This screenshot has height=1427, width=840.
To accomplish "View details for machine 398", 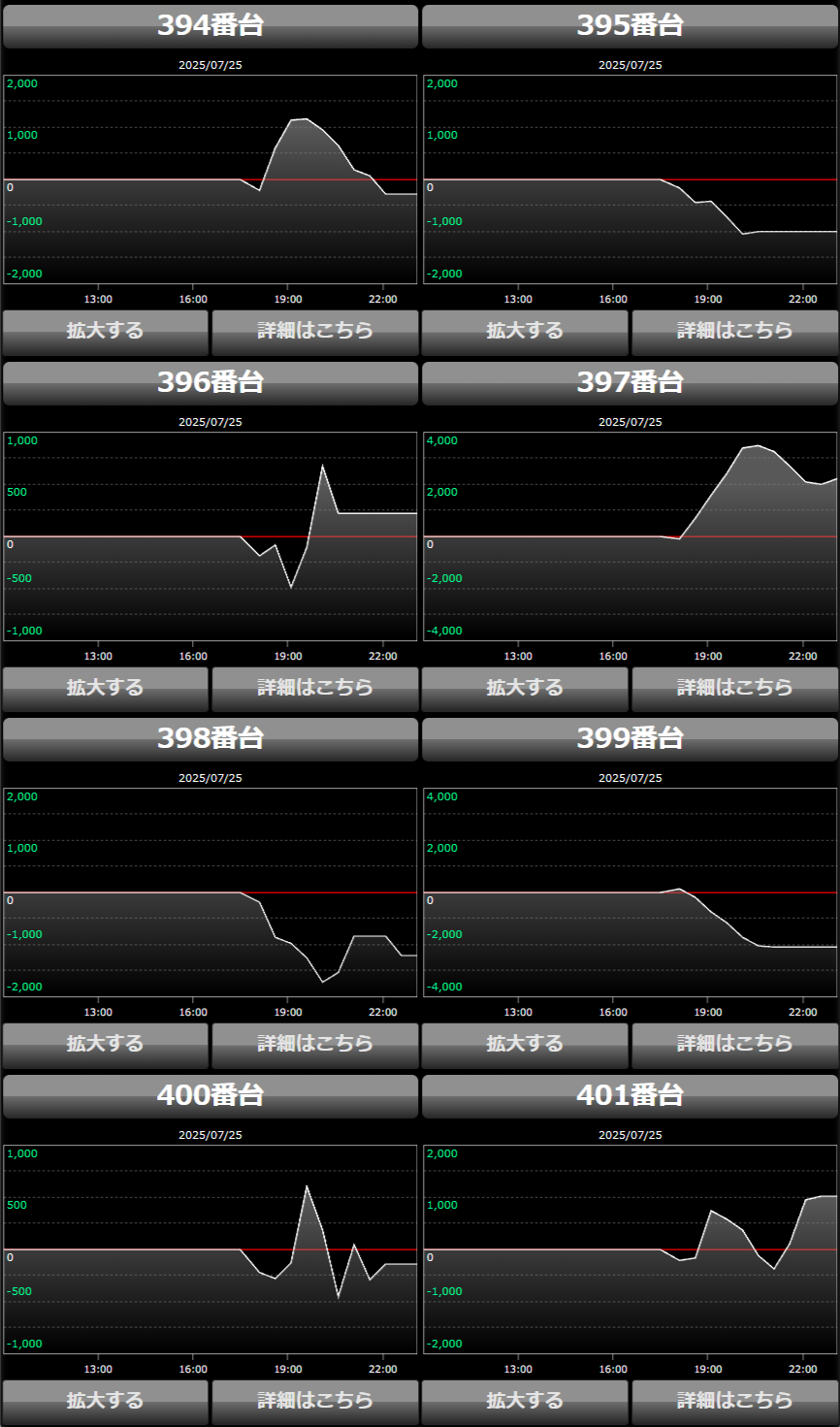I will click(315, 1045).
